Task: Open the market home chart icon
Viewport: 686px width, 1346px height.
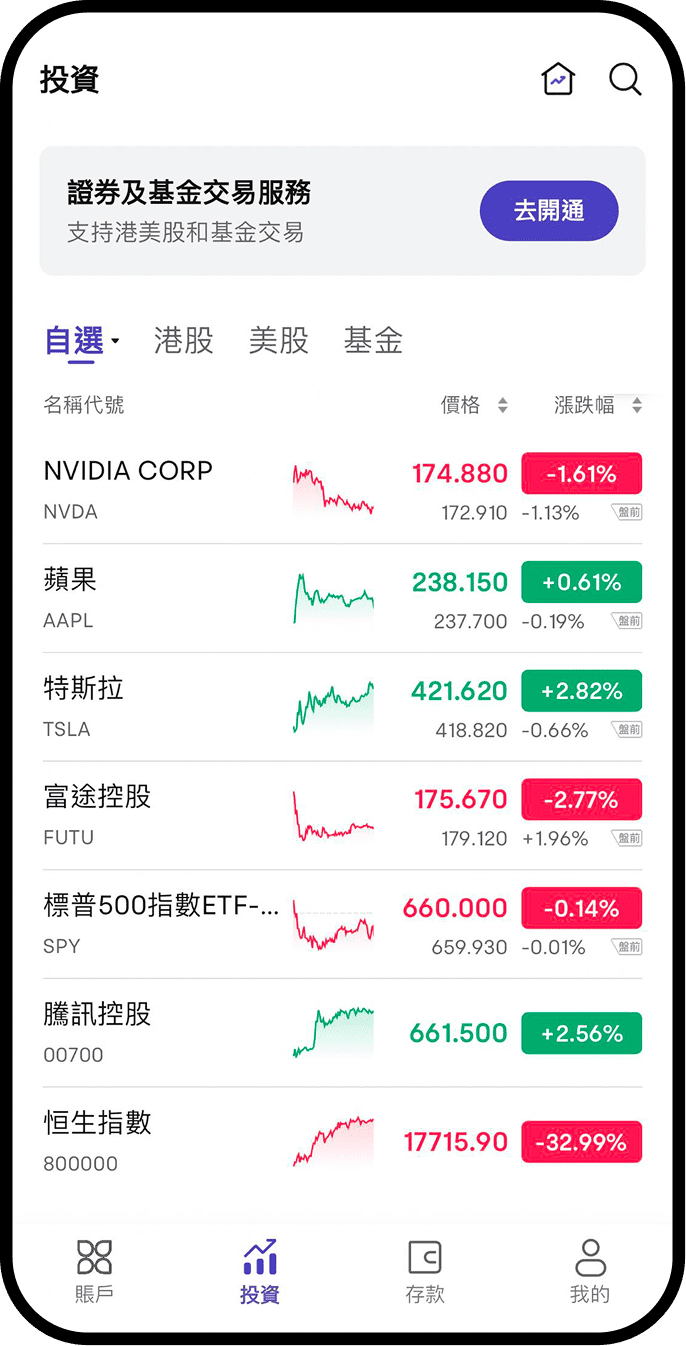Action: tap(558, 80)
